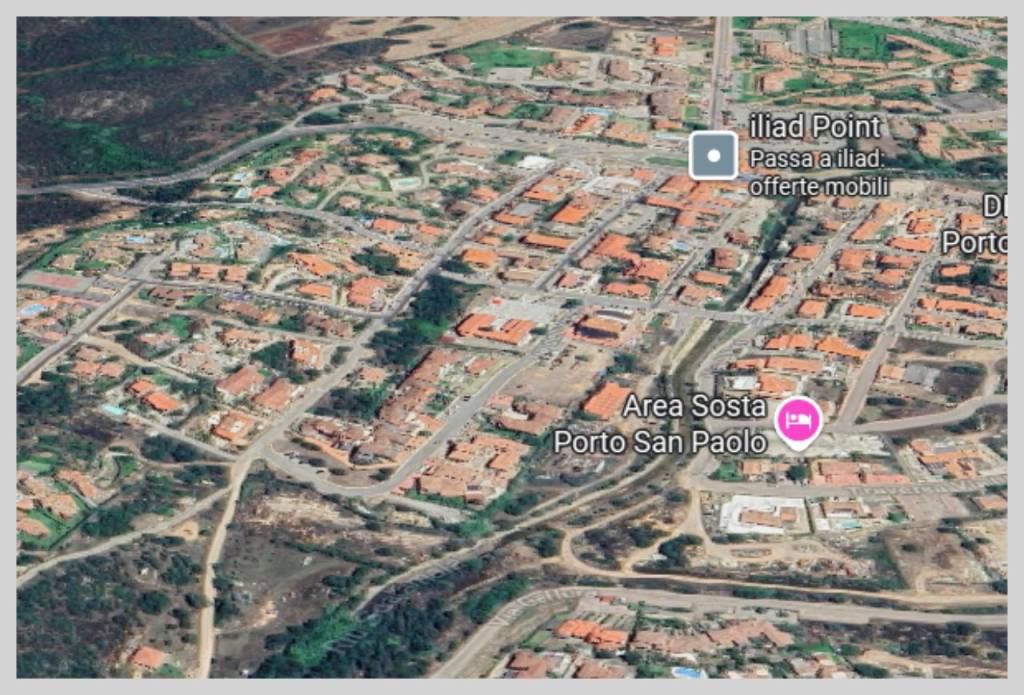
Task: Select Area Sosta Porto San Paolo lodging pin
Action: pos(798,419)
